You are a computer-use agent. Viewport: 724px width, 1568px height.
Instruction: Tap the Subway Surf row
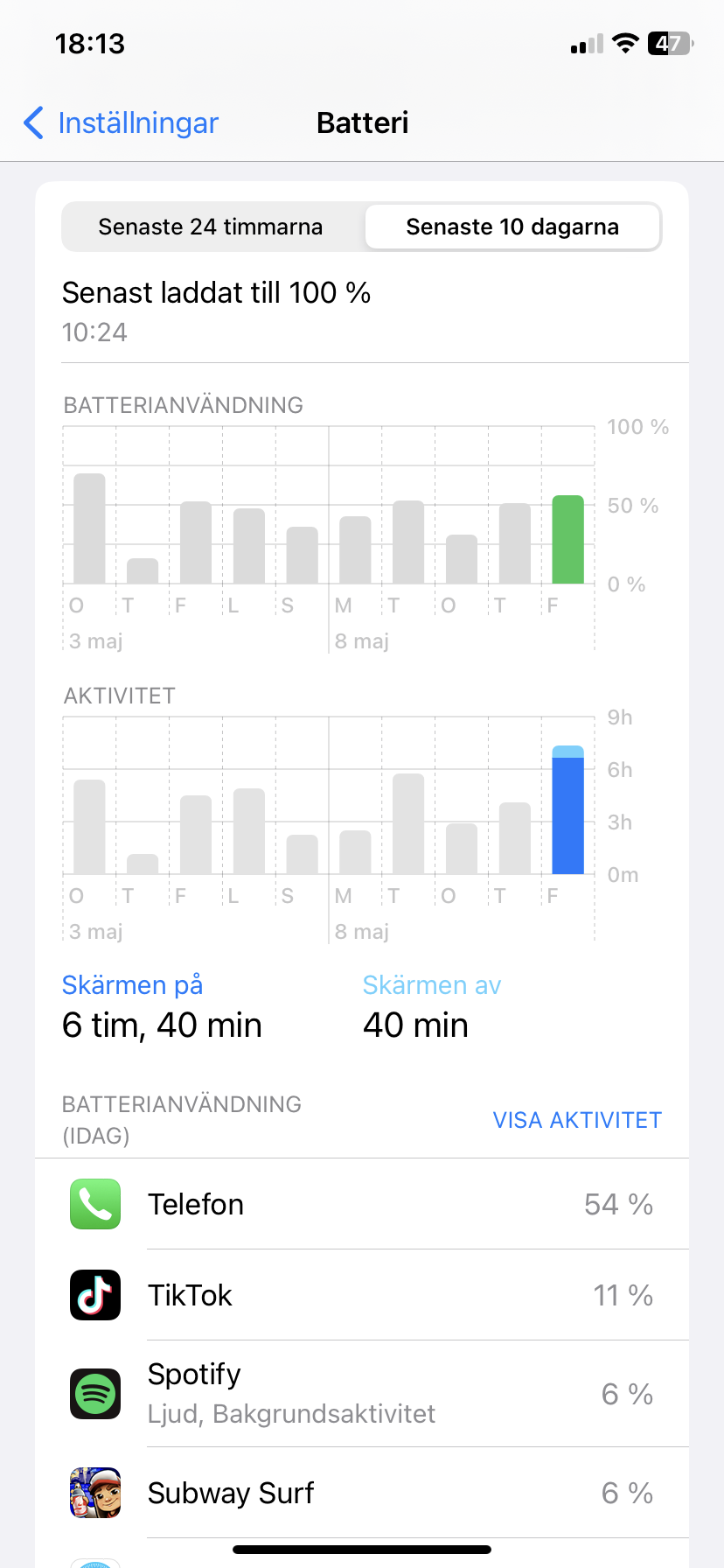(362, 1493)
